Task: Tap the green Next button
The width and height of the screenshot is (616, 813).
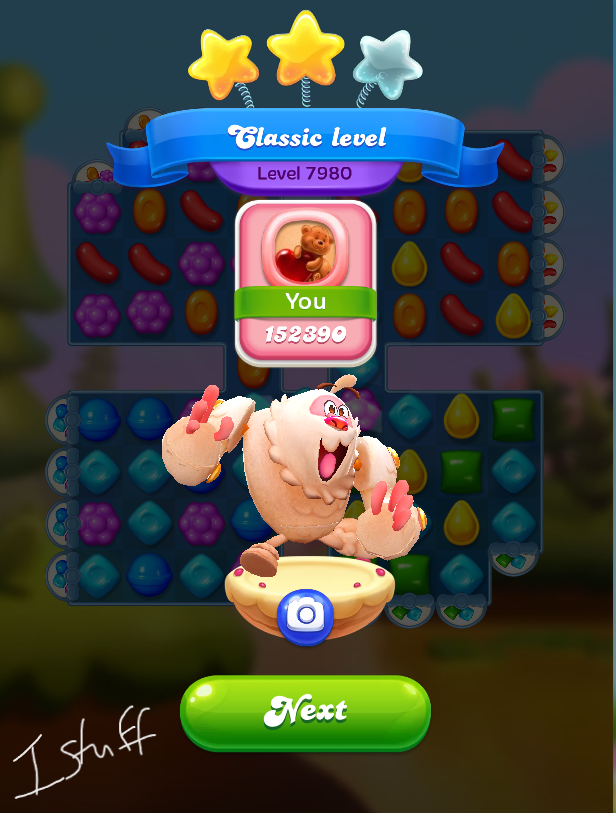Action: coord(305,712)
